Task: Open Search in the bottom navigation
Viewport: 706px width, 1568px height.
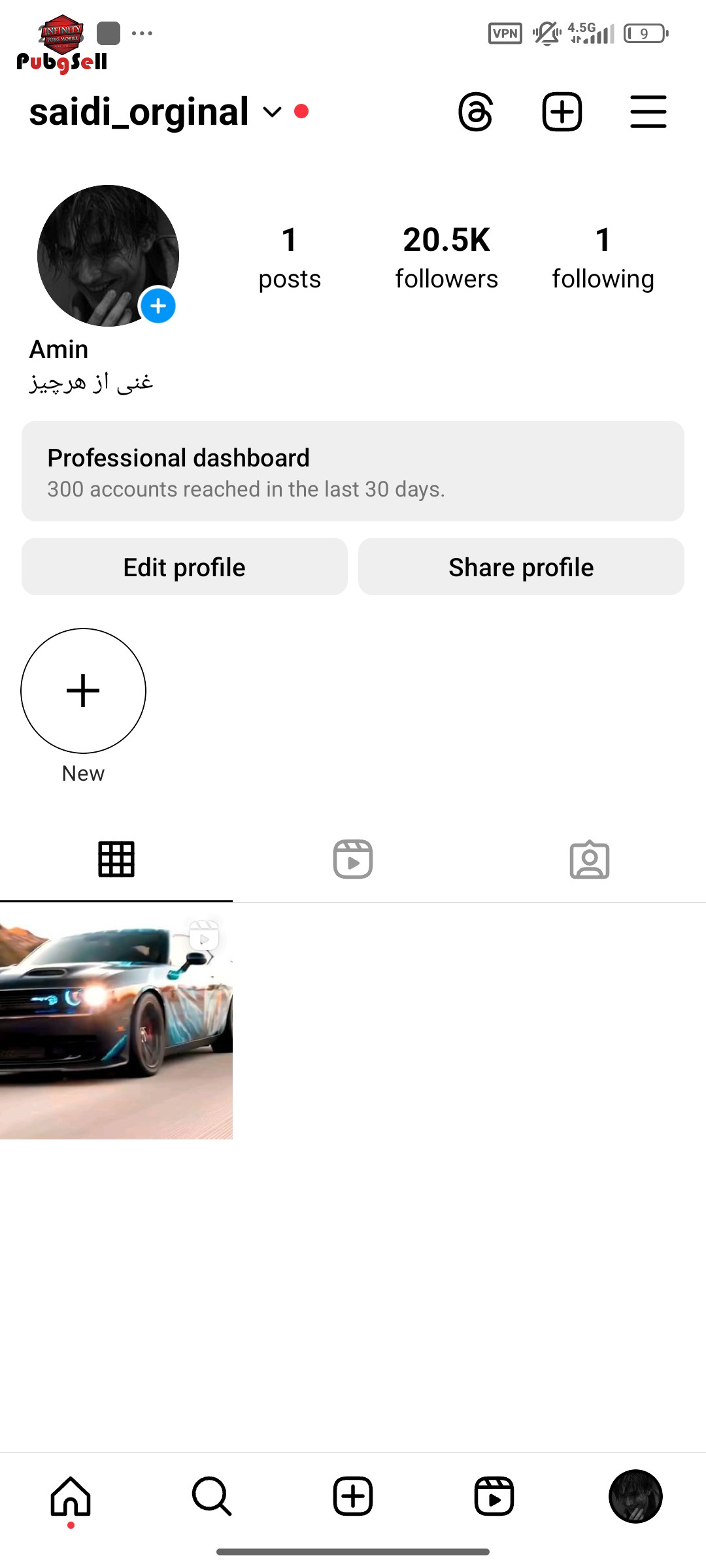Action: click(x=212, y=1496)
